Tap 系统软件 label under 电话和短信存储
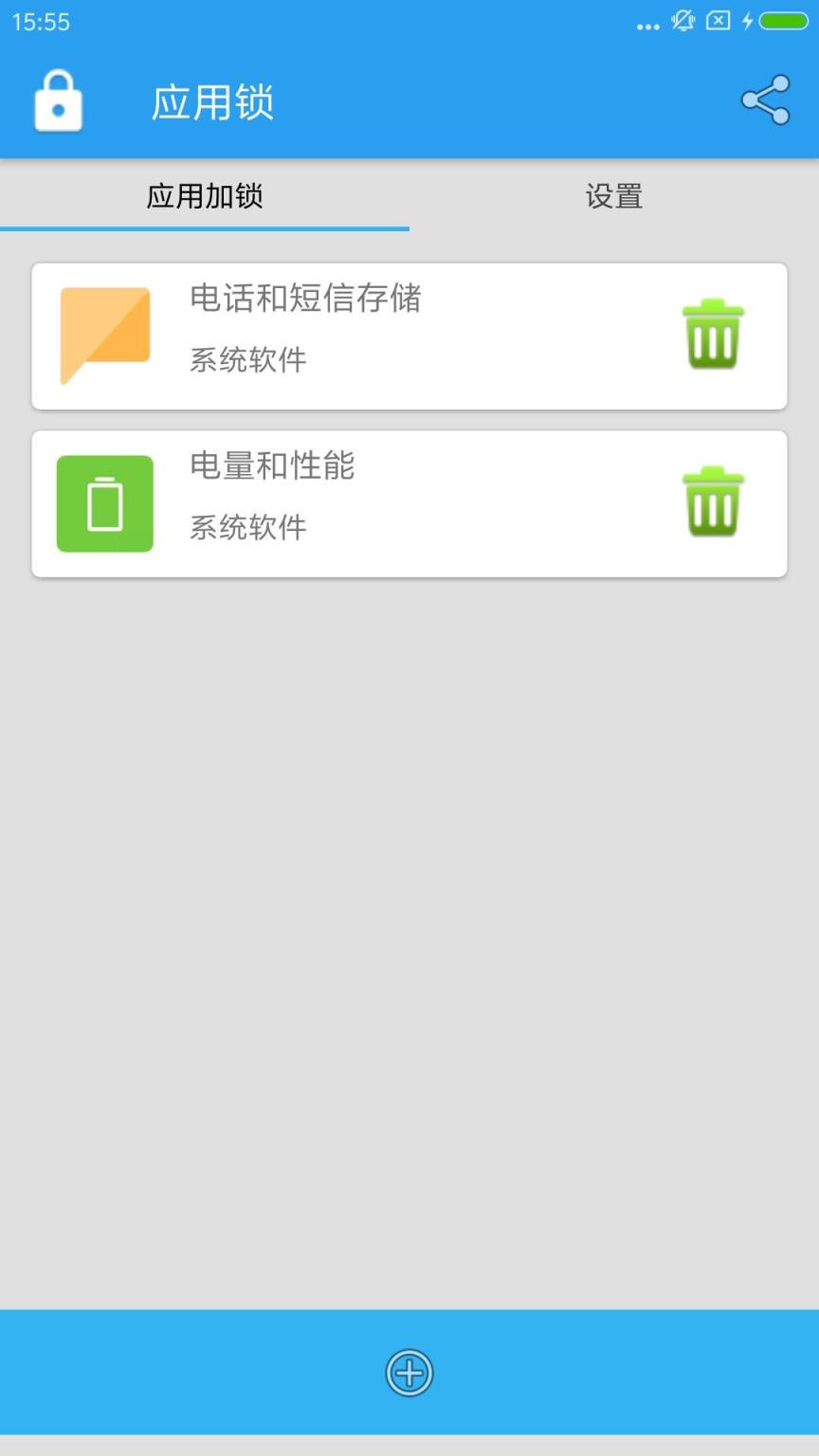This screenshot has width=819, height=1456. [246, 360]
